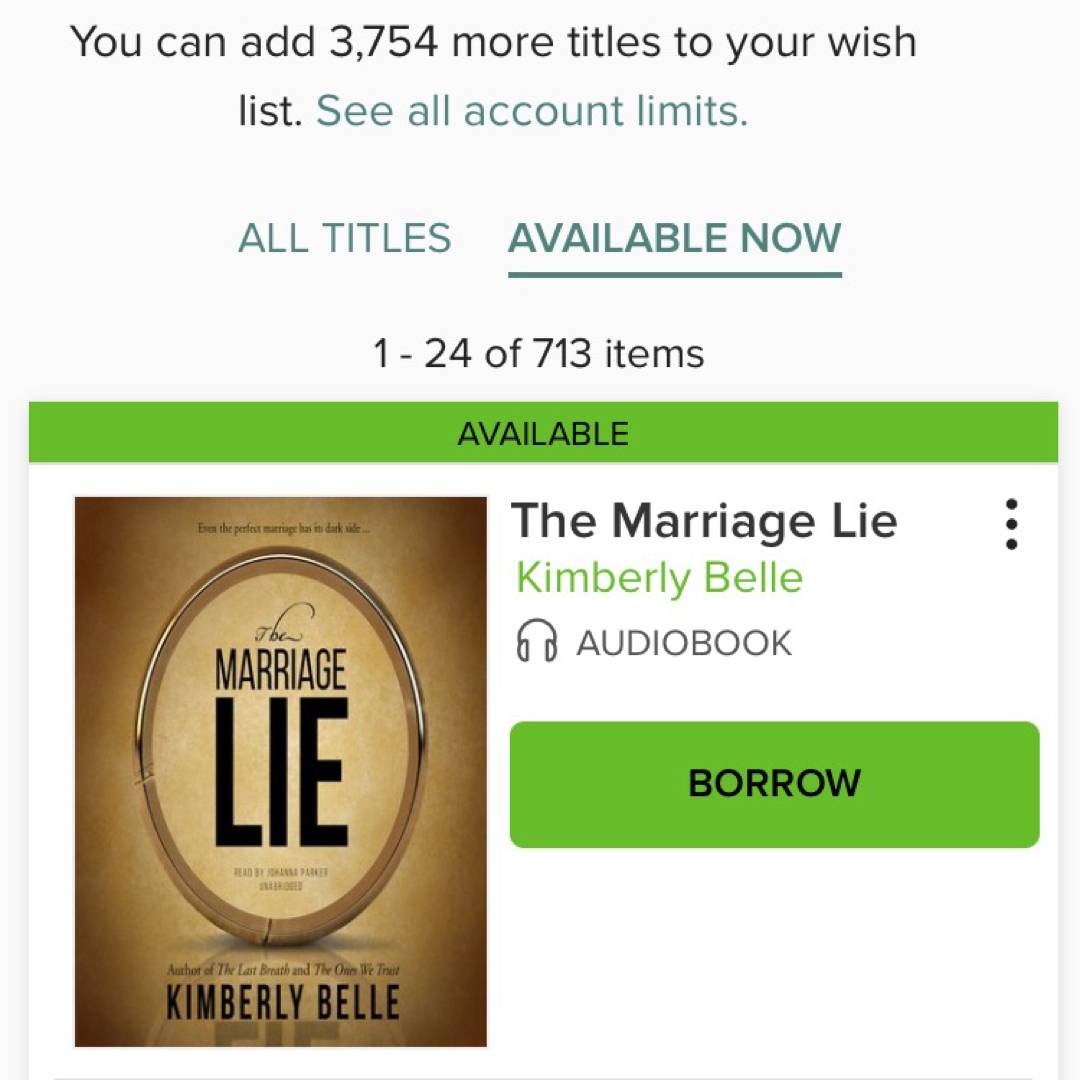The height and width of the screenshot is (1080, 1080).
Task: Open See all account limits link
Action: coord(531,111)
